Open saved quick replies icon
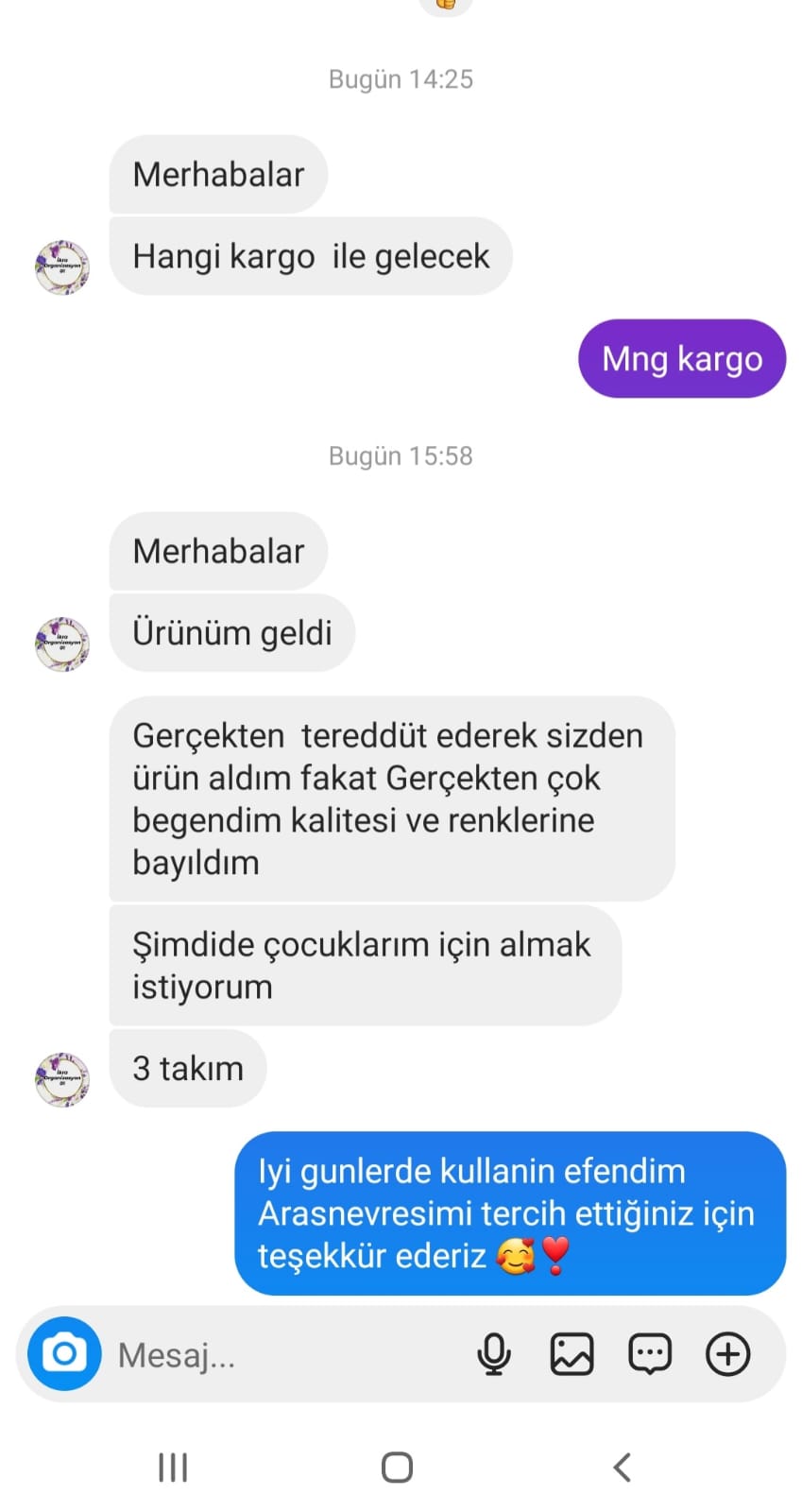The height and width of the screenshot is (1512, 802). pyautogui.click(x=650, y=1354)
